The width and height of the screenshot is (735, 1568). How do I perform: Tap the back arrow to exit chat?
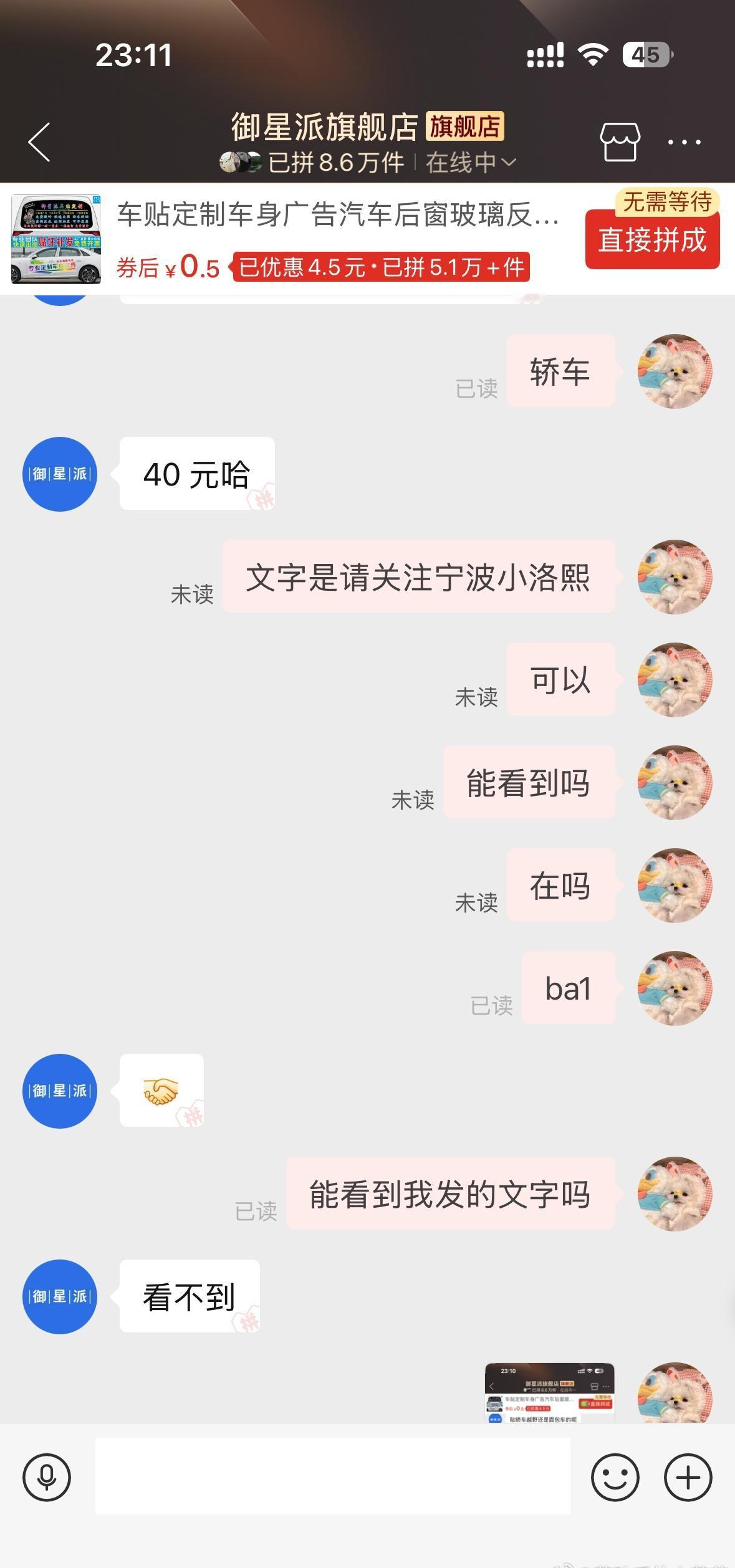pyautogui.click(x=39, y=141)
